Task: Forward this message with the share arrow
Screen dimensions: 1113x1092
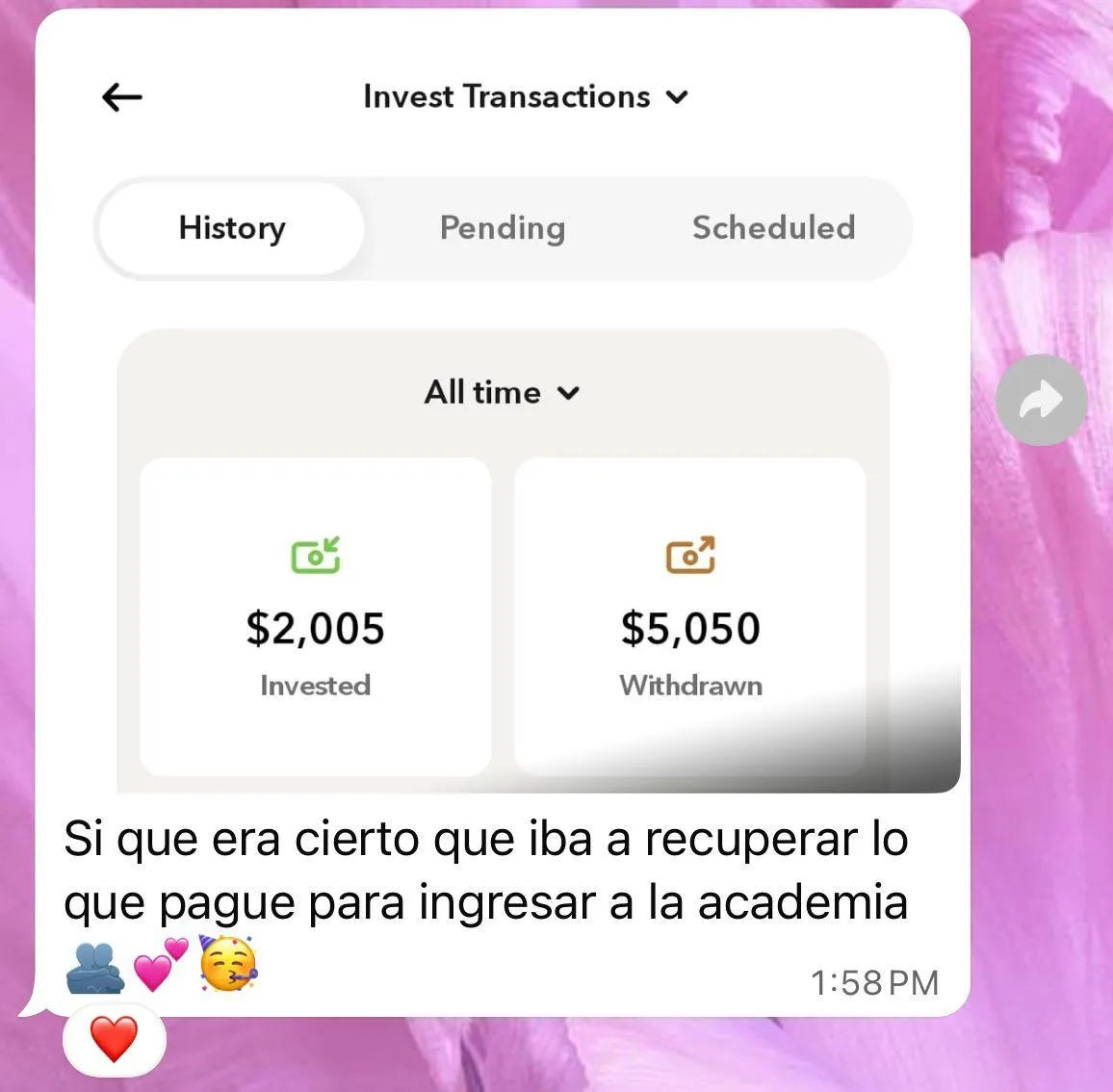Action: pos(1041,400)
